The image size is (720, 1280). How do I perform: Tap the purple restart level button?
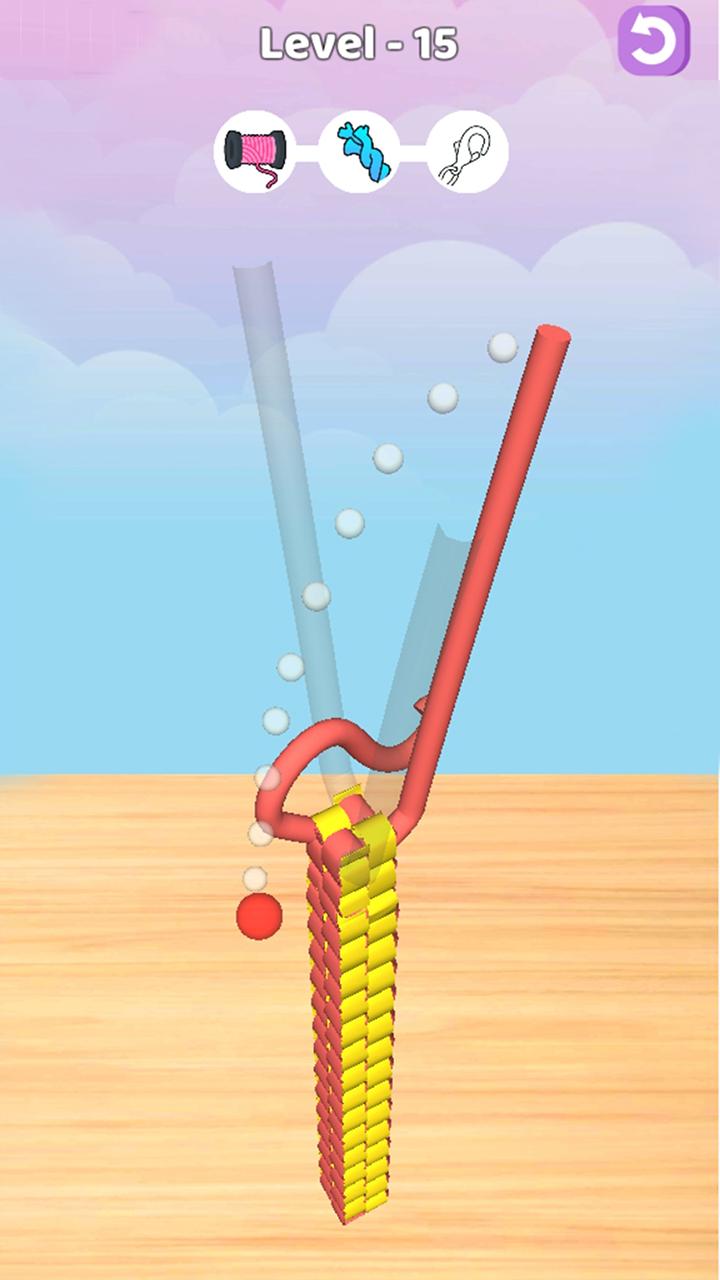[x=654, y=40]
